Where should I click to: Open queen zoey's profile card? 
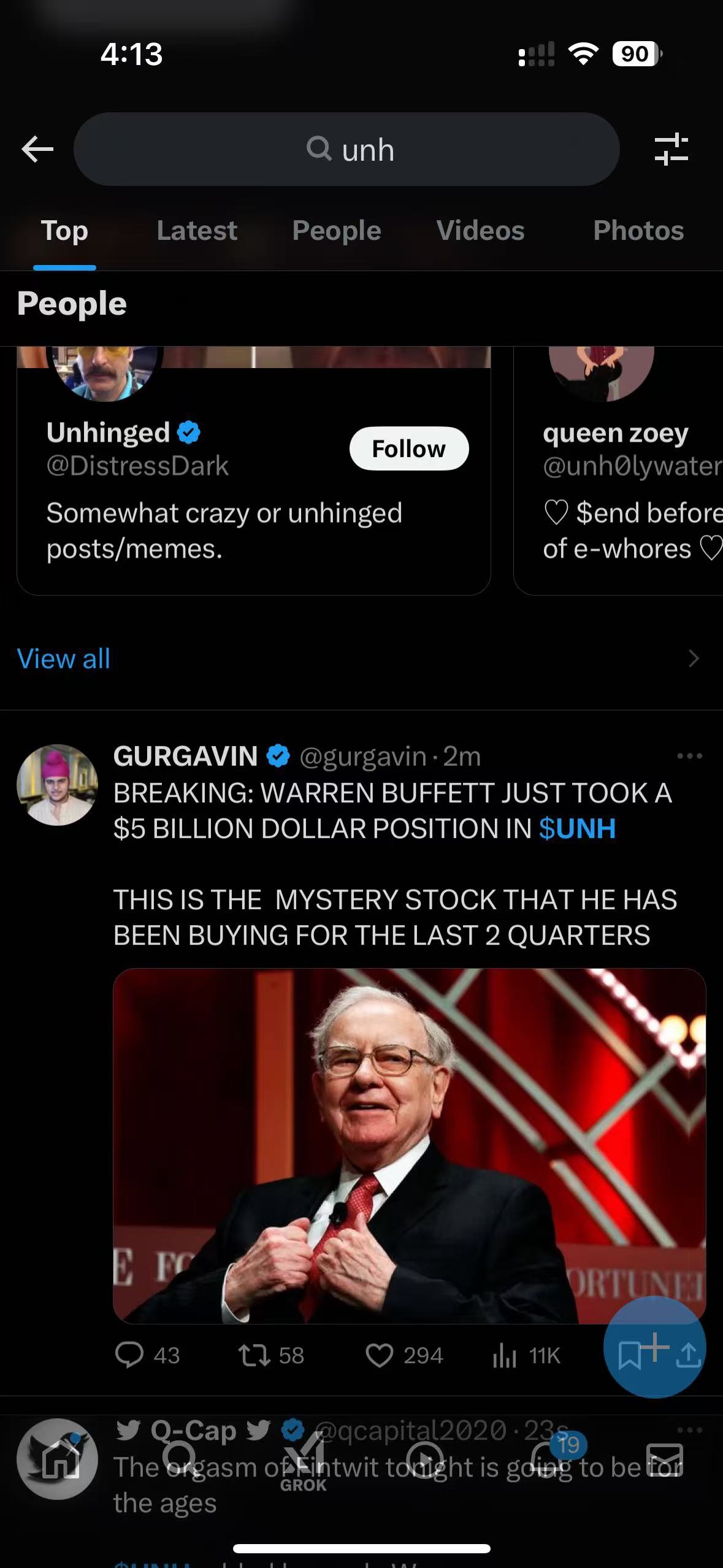tap(618, 469)
